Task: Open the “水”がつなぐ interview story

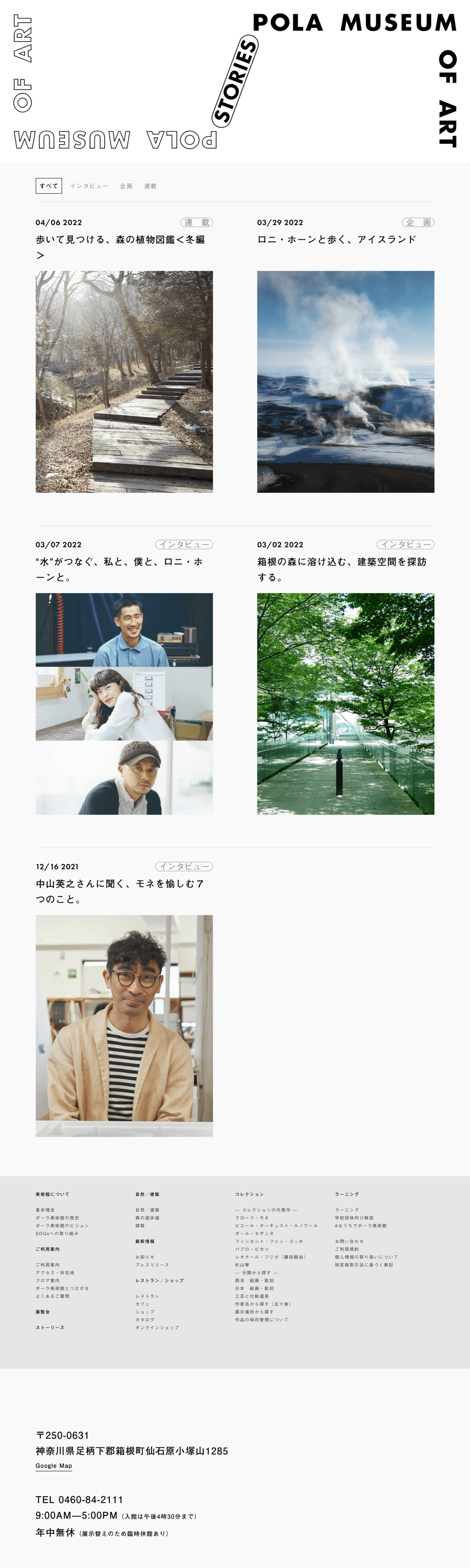Action: coord(124,703)
